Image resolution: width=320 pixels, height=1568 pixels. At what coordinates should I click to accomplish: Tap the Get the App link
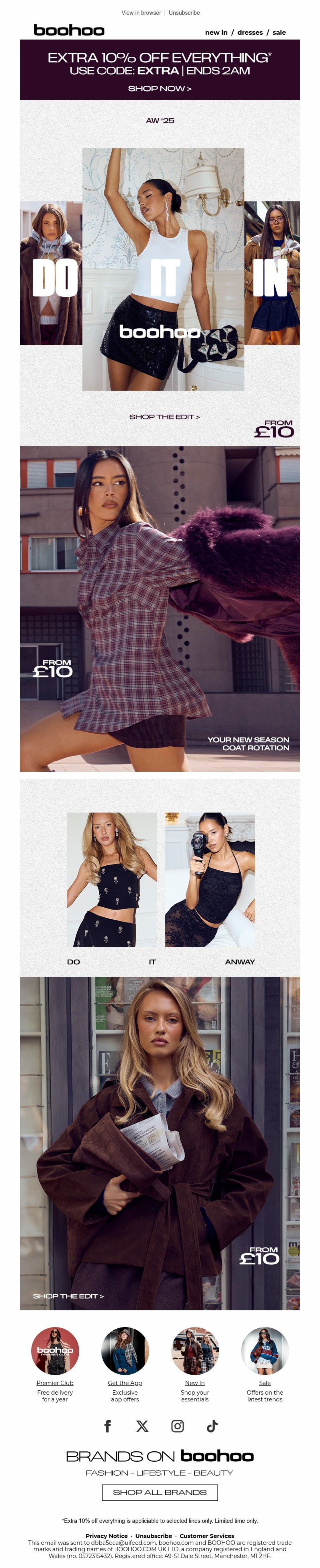(125, 1383)
